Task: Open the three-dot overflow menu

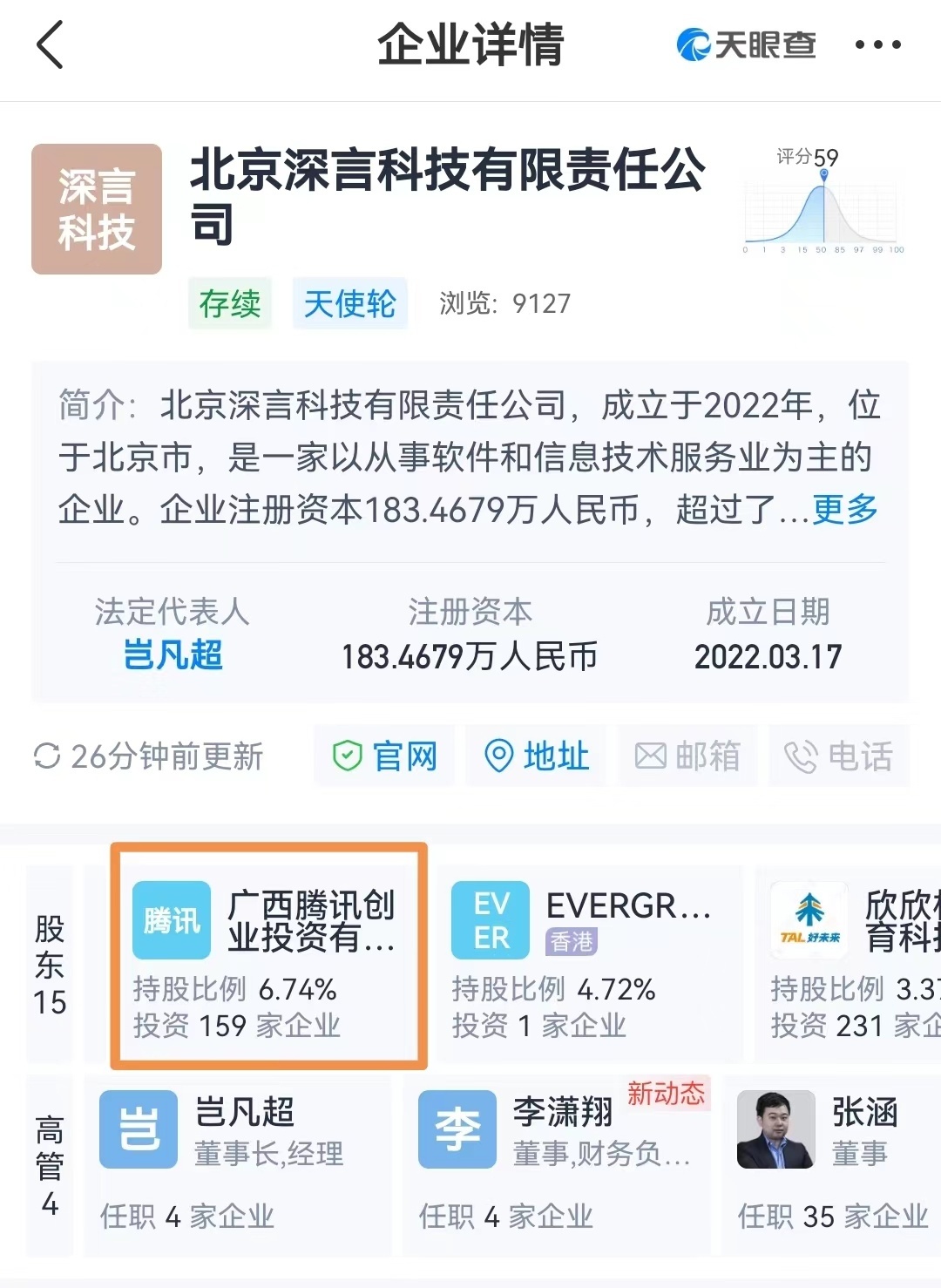Action: (877, 45)
